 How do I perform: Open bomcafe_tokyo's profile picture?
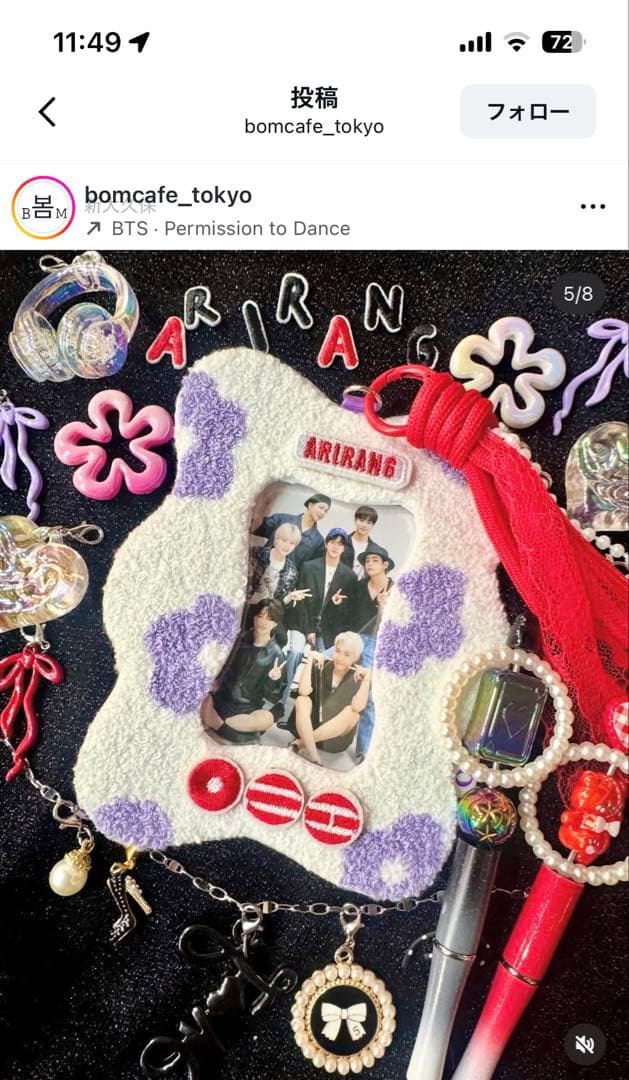[43, 207]
